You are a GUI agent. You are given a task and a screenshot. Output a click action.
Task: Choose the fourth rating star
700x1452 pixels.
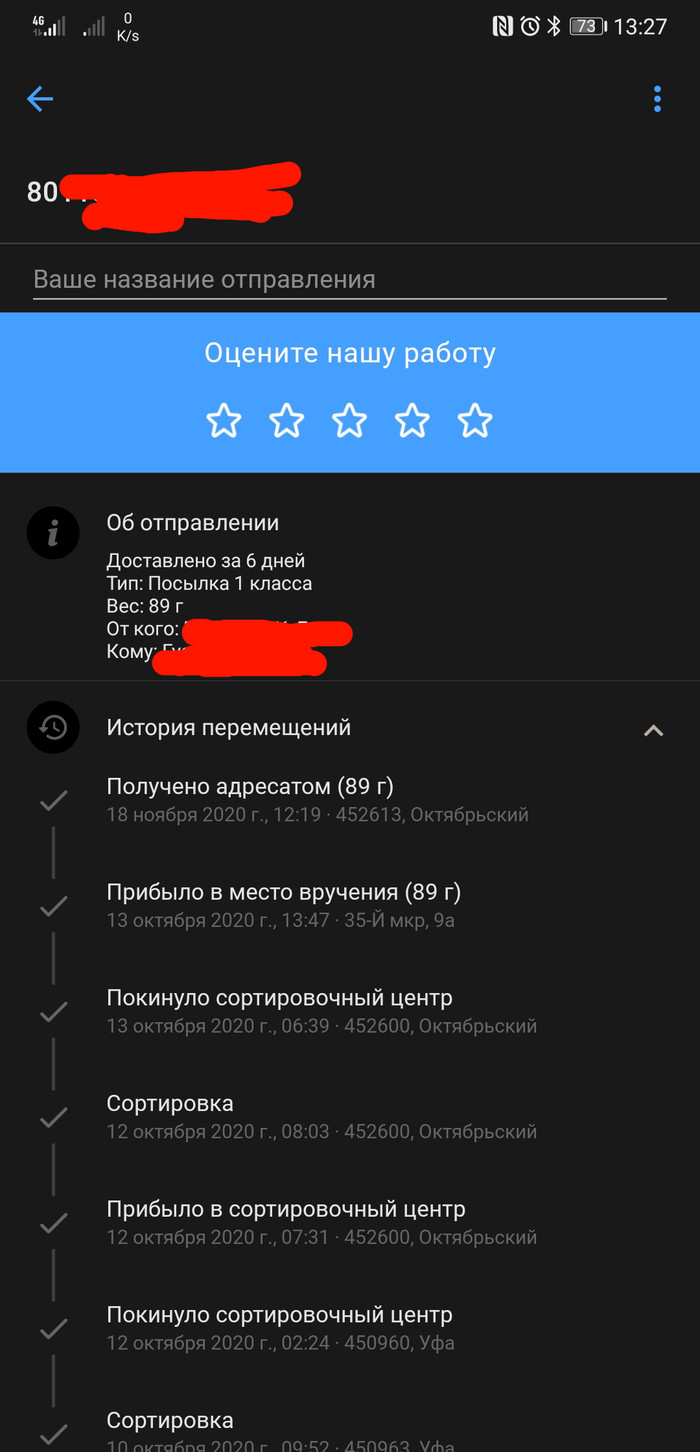click(412, 421)
